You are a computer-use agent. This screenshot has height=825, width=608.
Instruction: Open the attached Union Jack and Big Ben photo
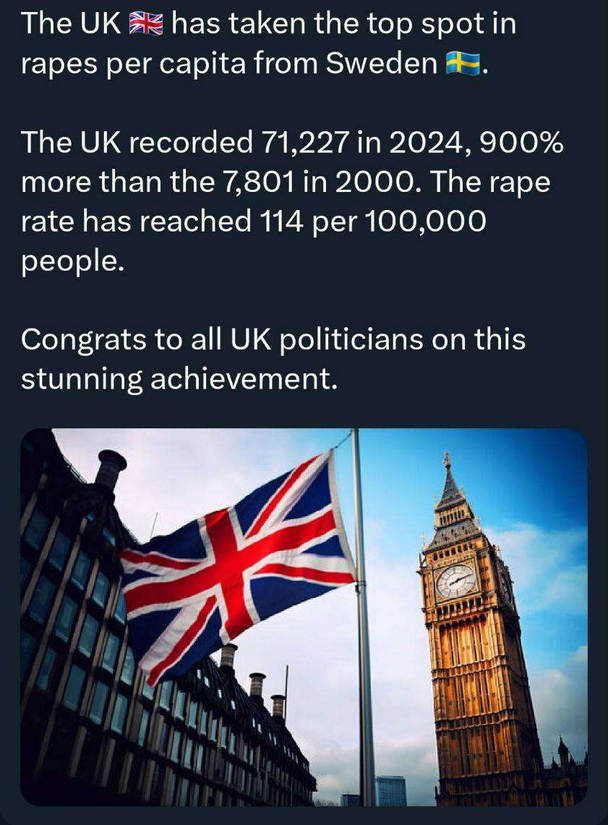tap(304, 617)
